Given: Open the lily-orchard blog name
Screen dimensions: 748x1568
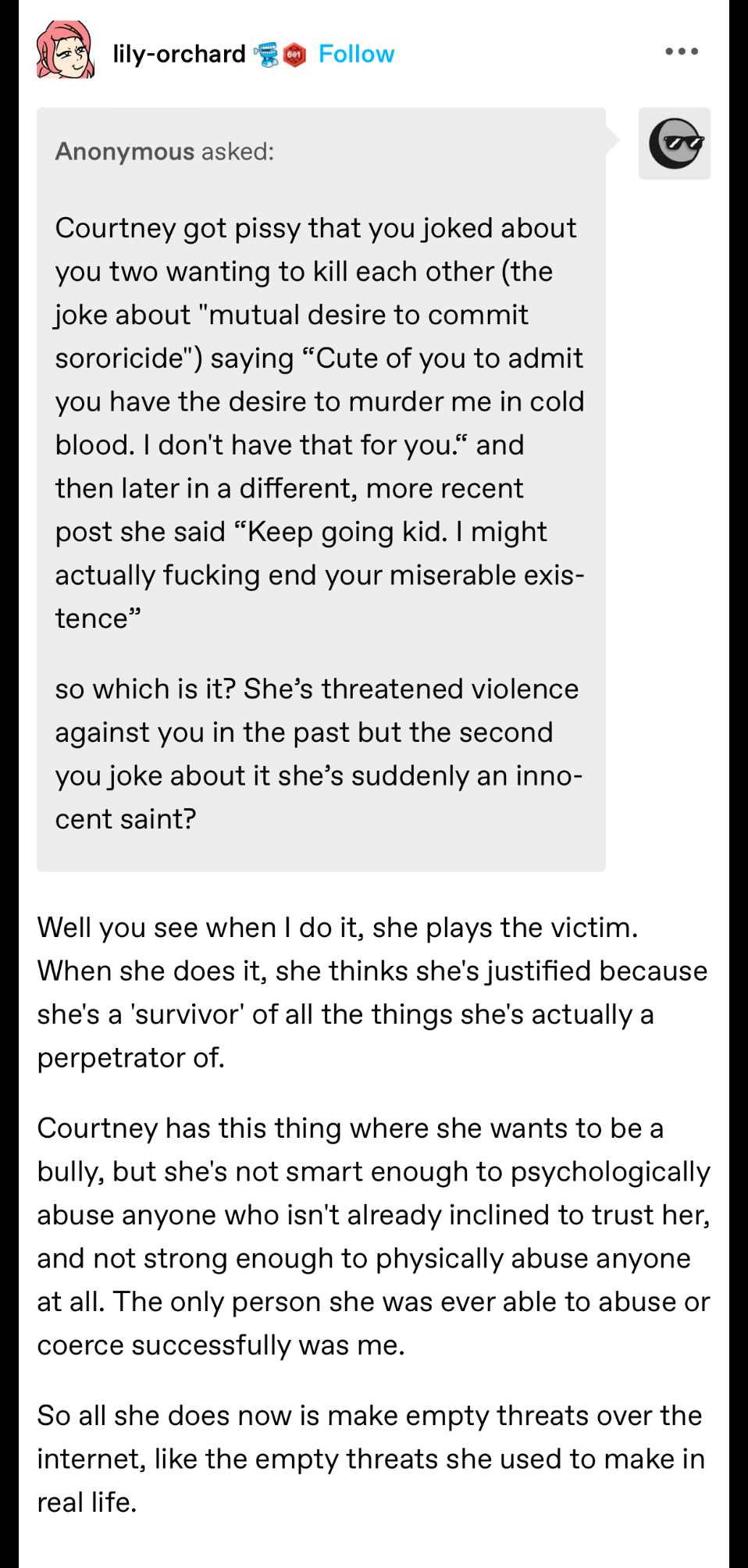Looking at the screenshot, I should (x=179, y=54).
